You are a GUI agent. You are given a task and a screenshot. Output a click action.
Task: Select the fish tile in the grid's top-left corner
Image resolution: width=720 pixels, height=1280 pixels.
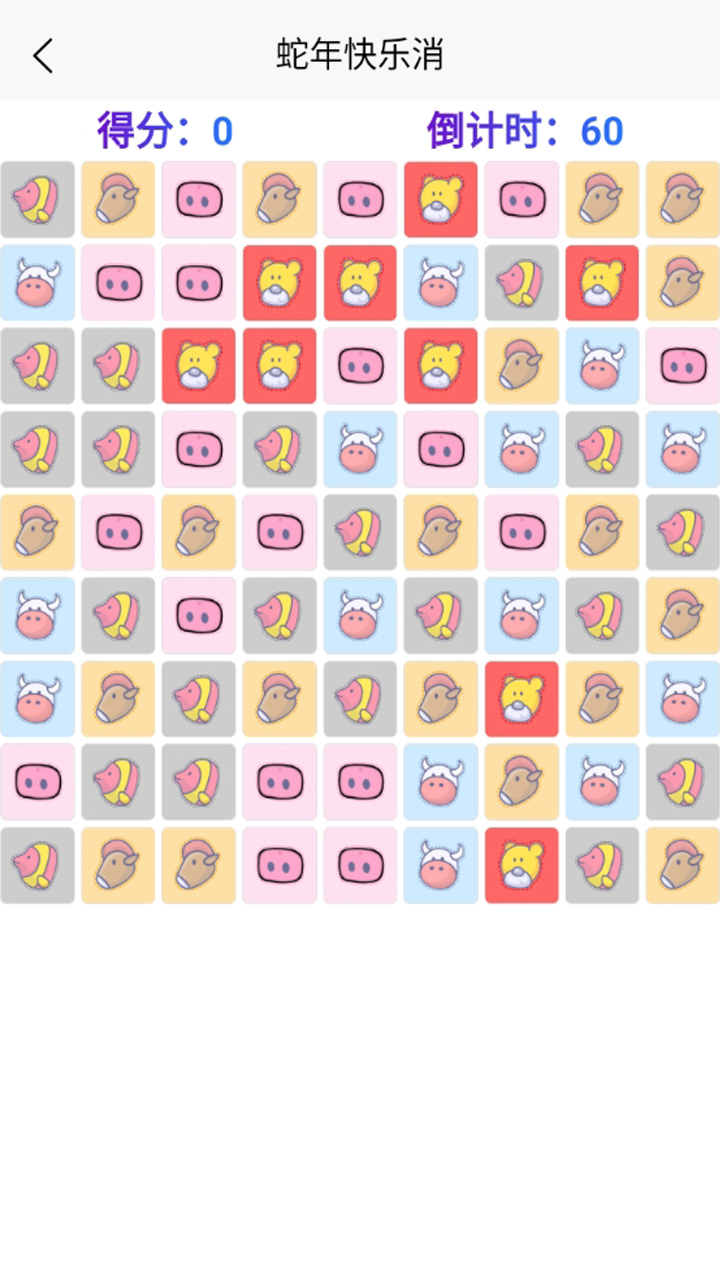pos(38,199)
